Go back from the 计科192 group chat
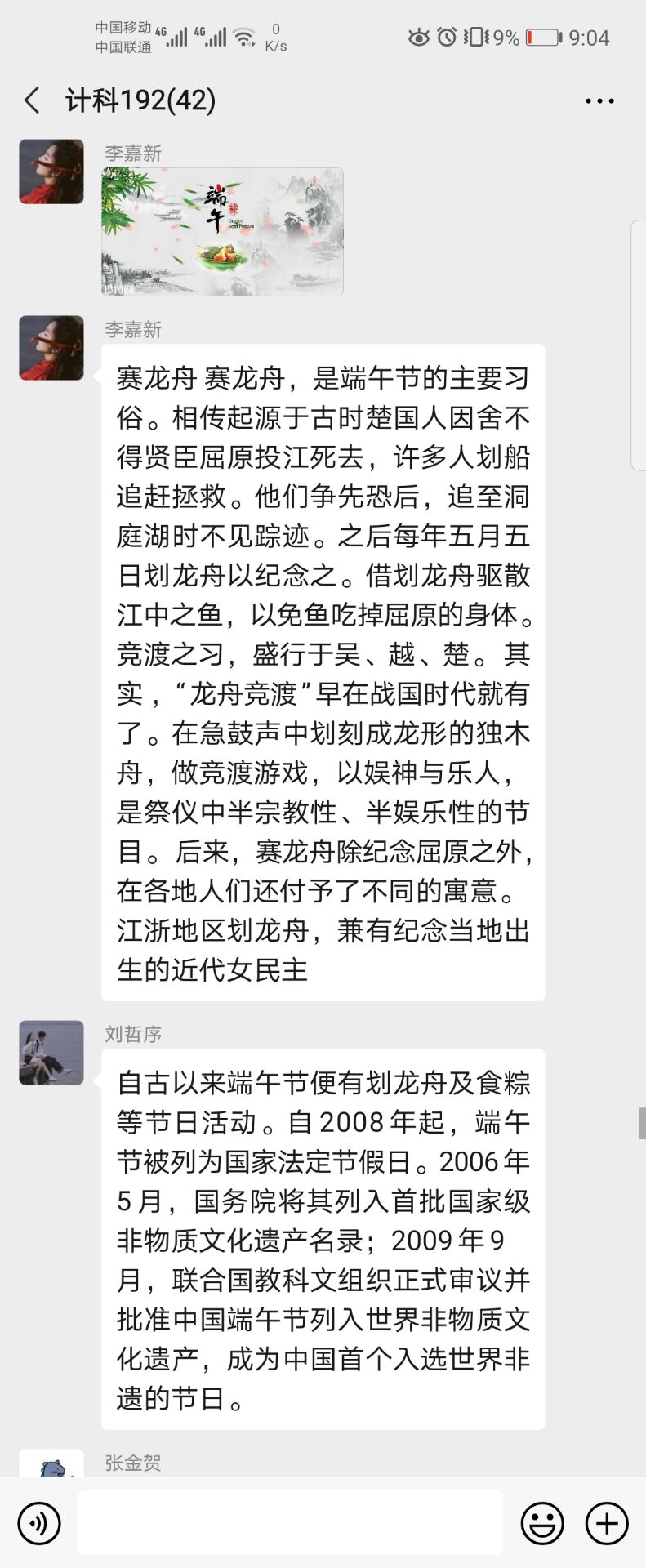This screenshot has height=1568, width=646. [33, 101]
